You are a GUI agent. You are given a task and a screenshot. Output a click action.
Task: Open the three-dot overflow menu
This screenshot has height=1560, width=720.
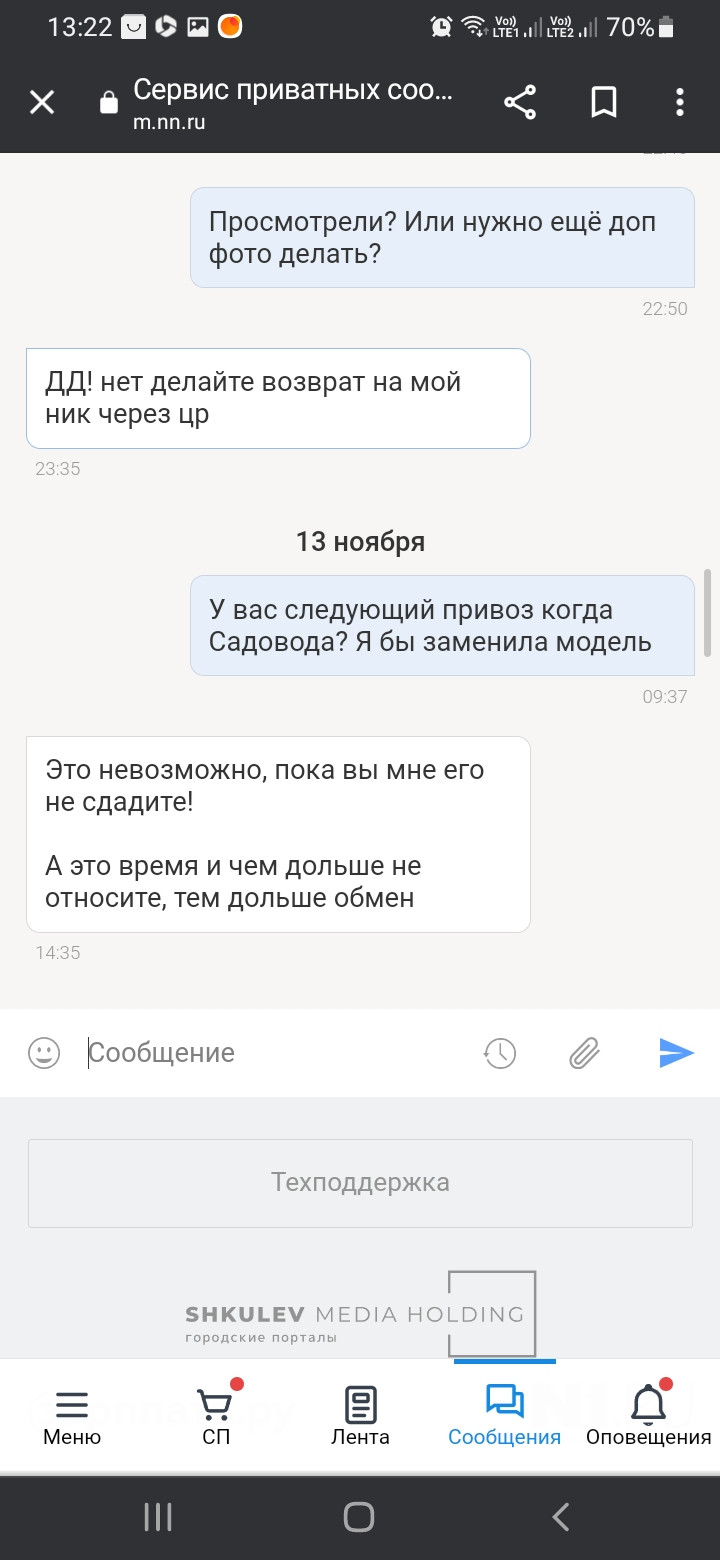coord(680,102)
